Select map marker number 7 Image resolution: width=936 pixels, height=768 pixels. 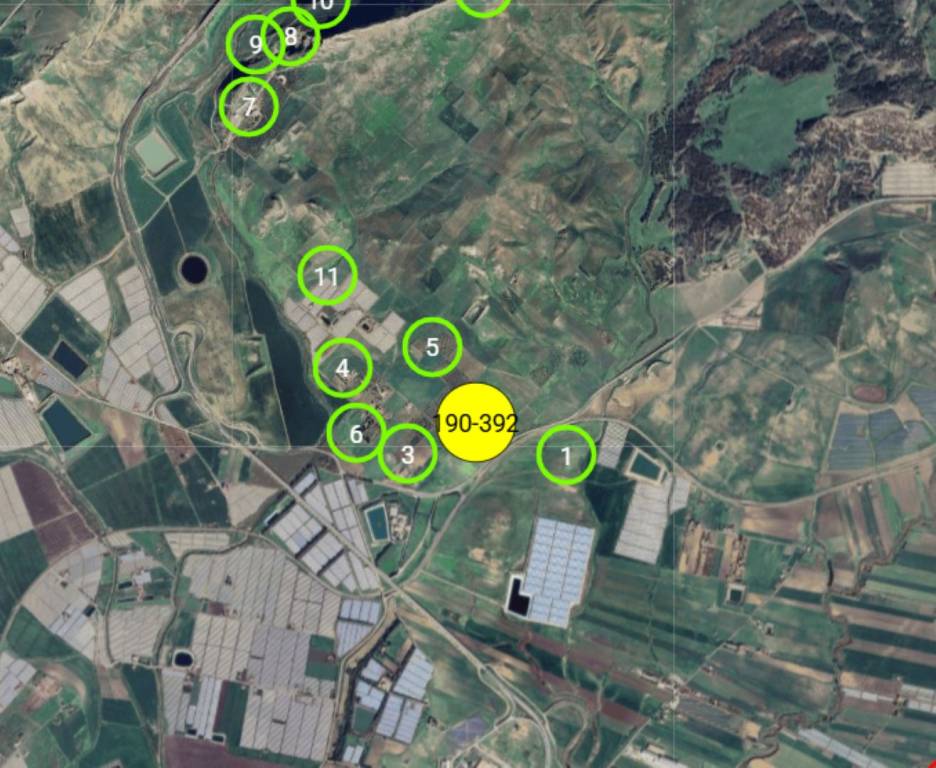249,106
